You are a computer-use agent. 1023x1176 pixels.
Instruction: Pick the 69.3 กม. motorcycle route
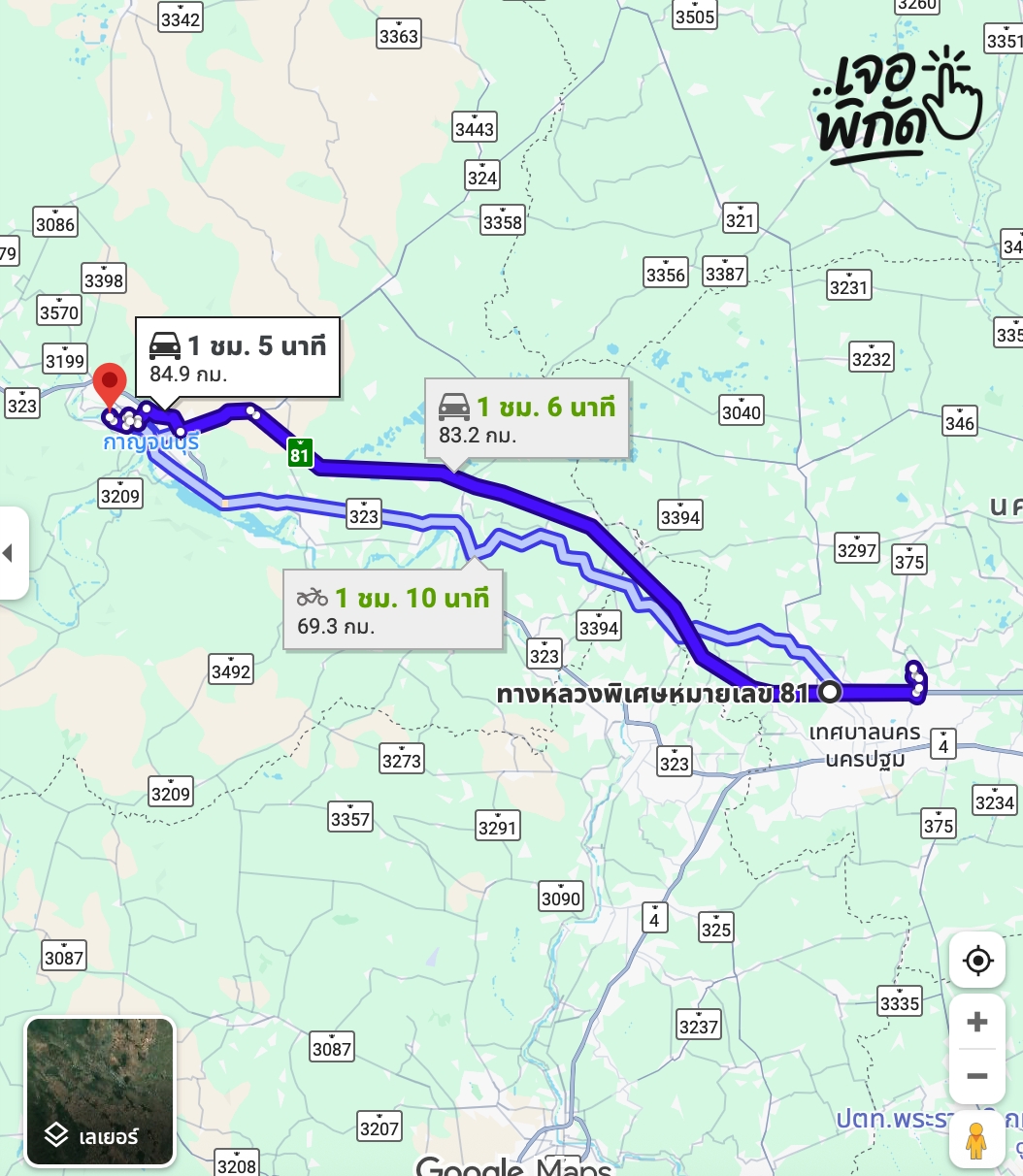coord(393,610)
